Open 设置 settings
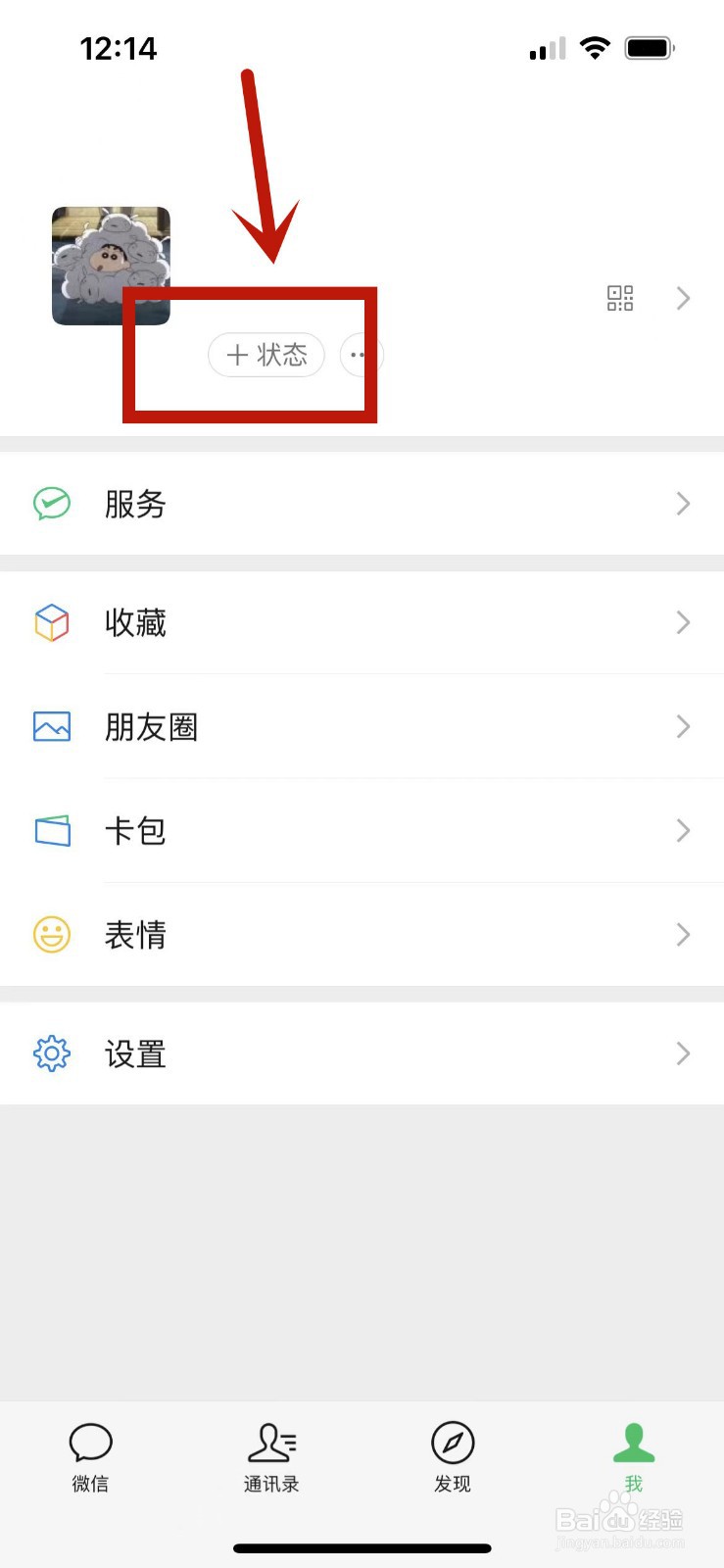The image size is (724, 1568). [x=362, y=1053]
